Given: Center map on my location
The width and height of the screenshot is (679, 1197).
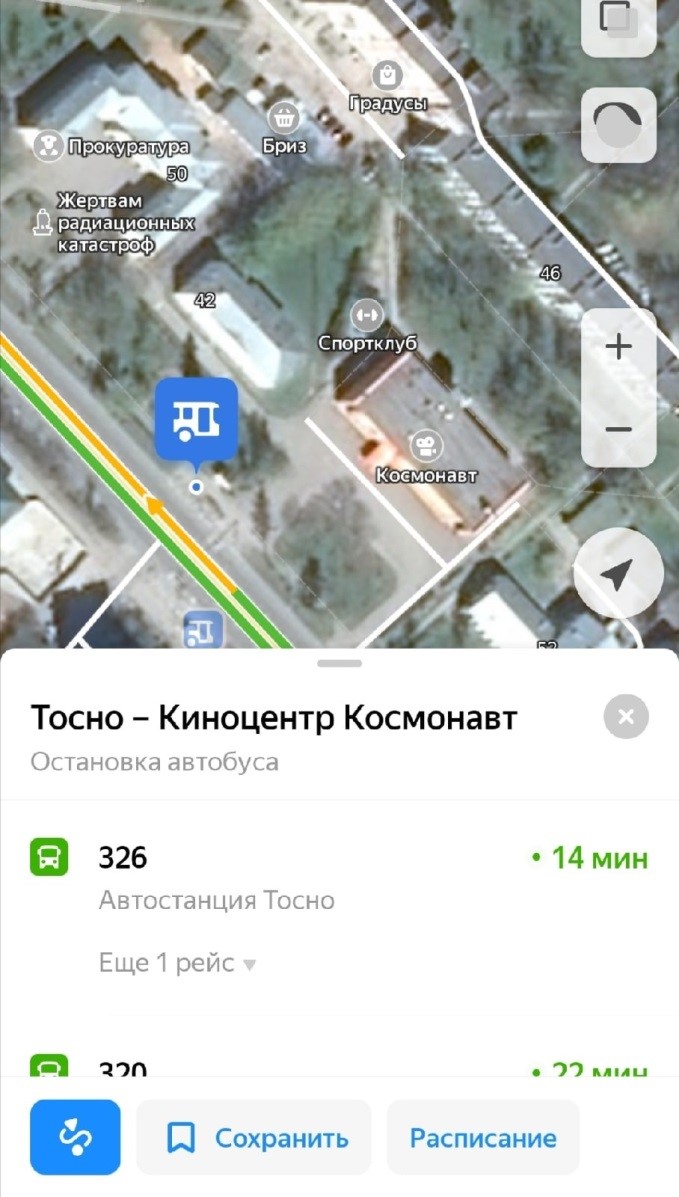Looking at the screenshot, I should coord(618,574).
